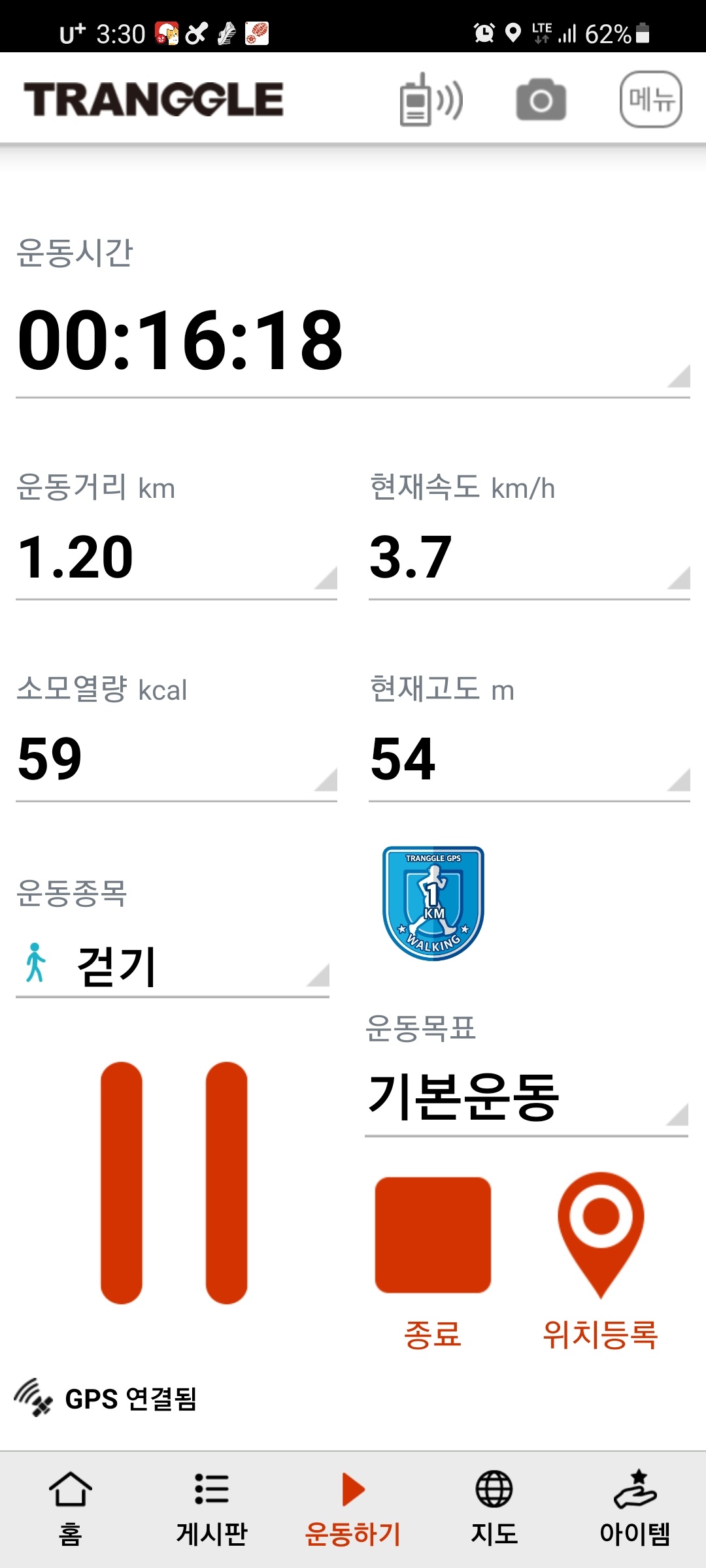
Task: Expand the 현재속도 km/h field options
Action: (678, 578)
